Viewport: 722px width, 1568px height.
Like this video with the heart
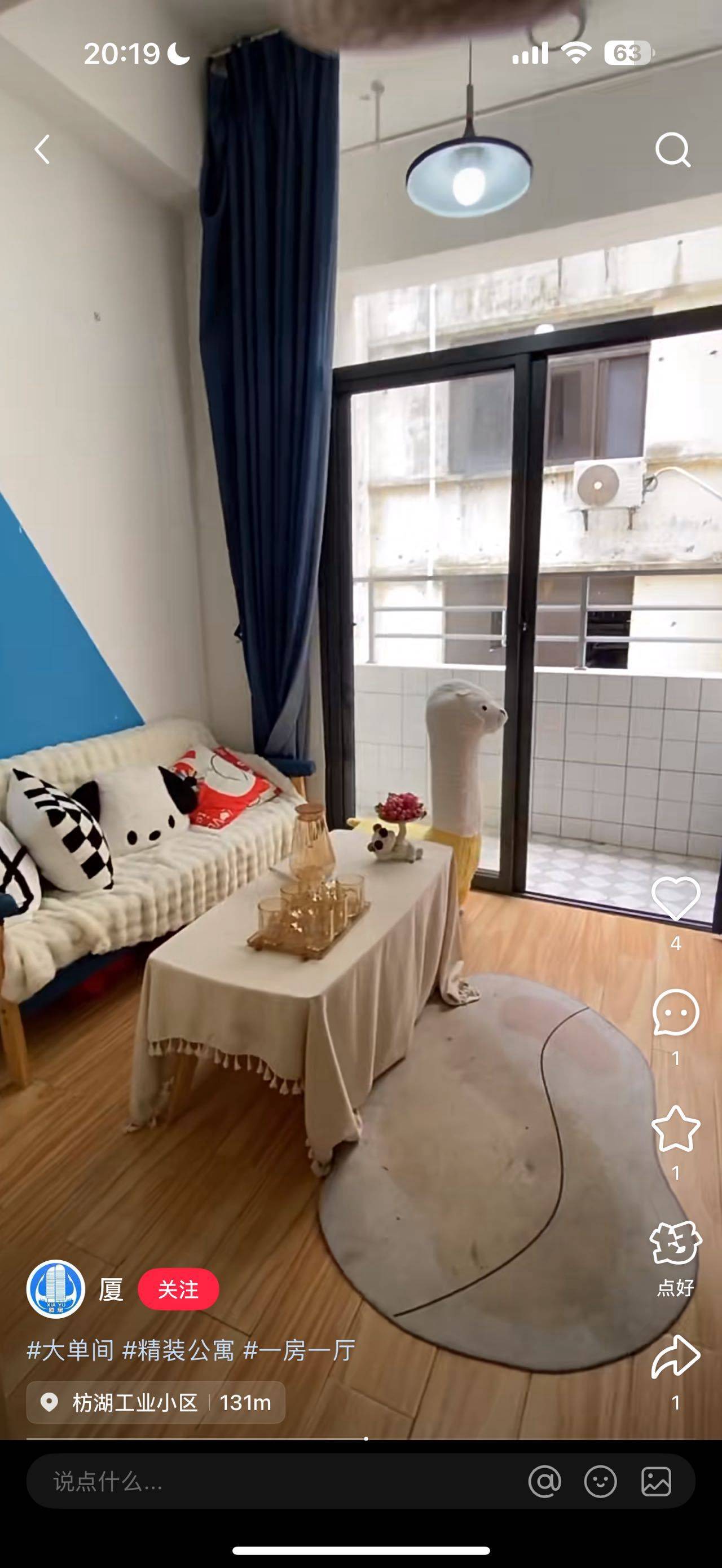676,898
